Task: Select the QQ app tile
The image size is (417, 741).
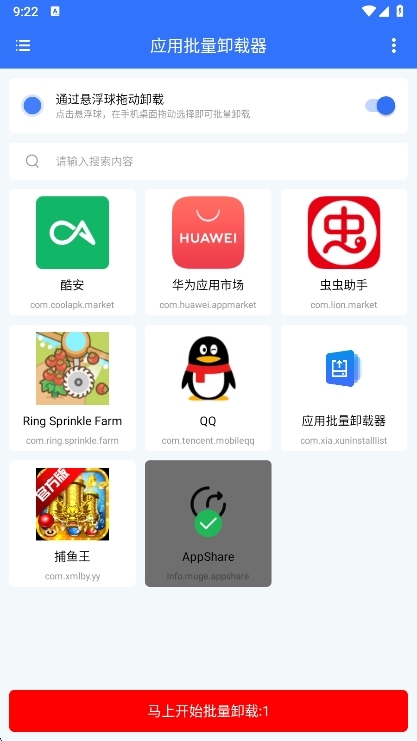Action: click(x=208, y=388)
